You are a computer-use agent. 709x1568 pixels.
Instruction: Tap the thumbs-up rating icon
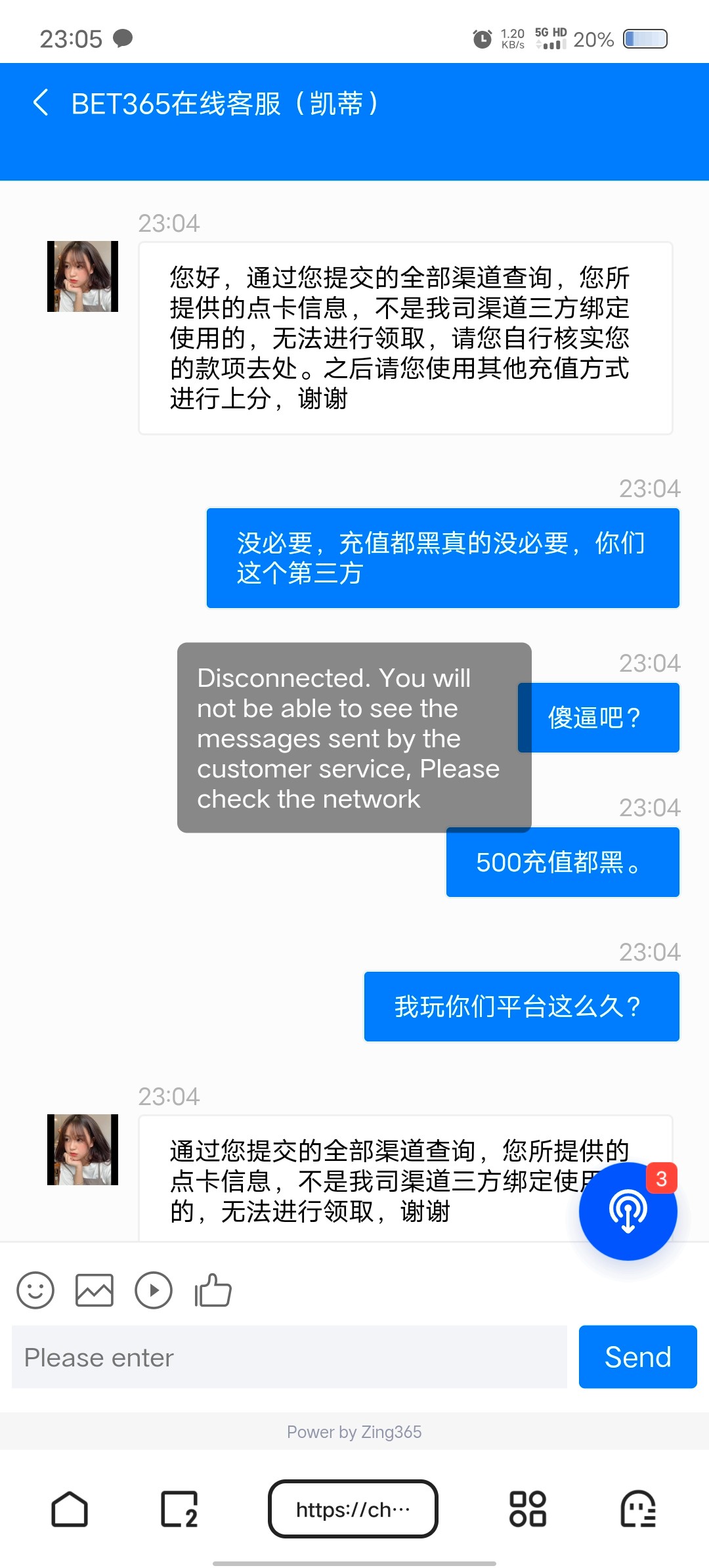[x=213, y=1290]
